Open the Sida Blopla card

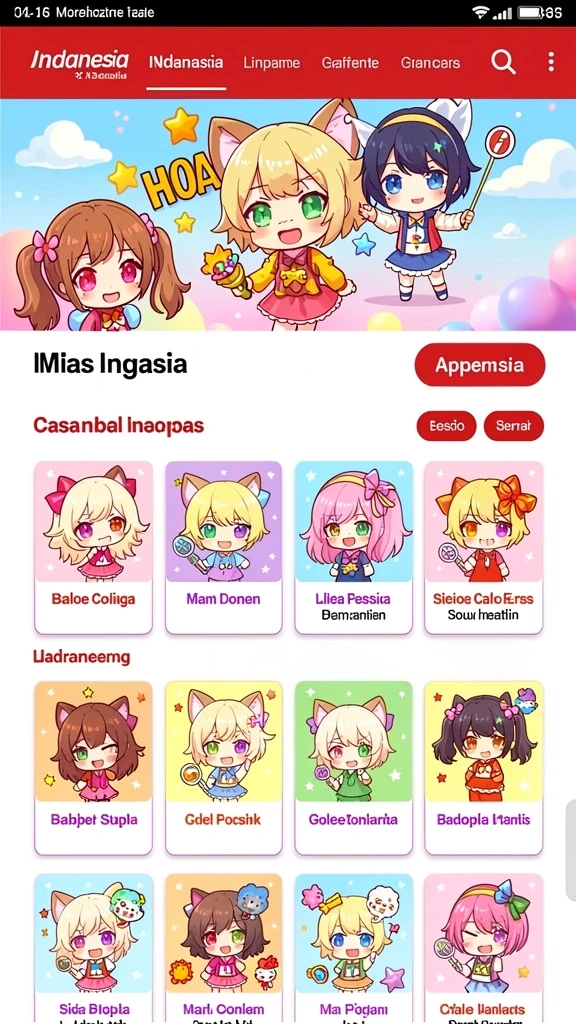pos(93,949)
